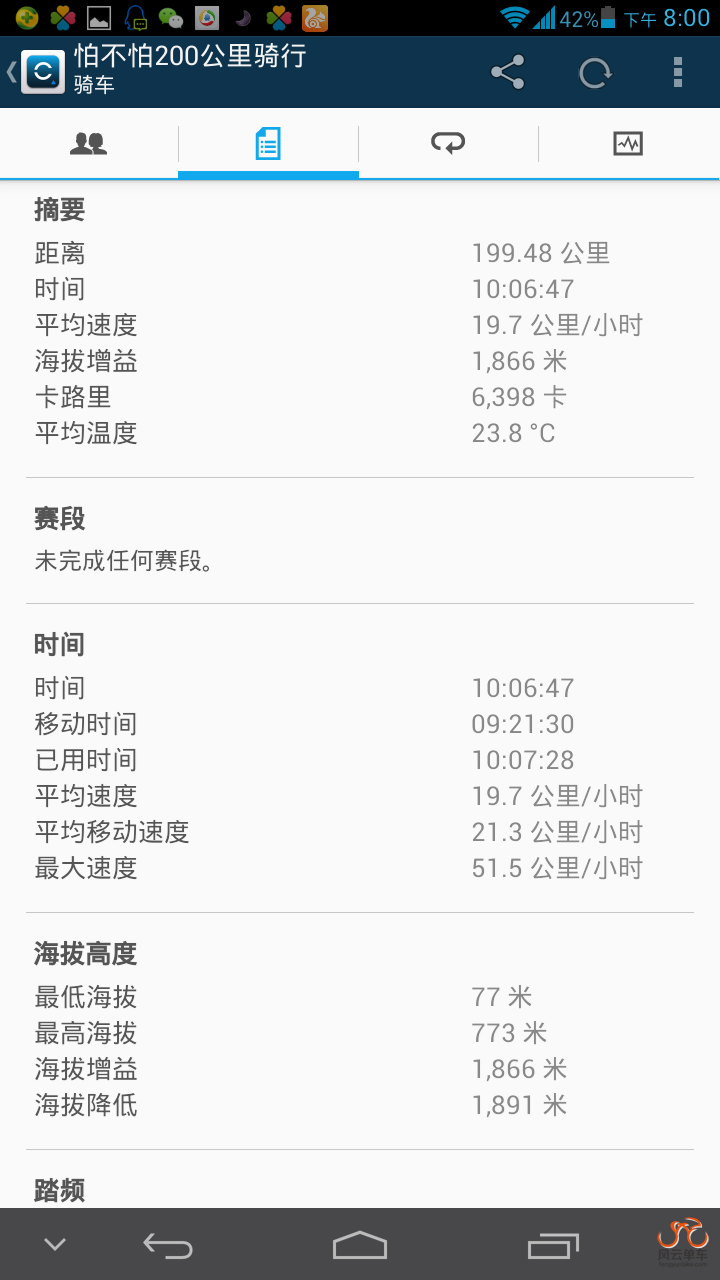The height and width of the screenshot is (1280, 720).
Task: Switch to the people tab
Action: click(89, 144)
